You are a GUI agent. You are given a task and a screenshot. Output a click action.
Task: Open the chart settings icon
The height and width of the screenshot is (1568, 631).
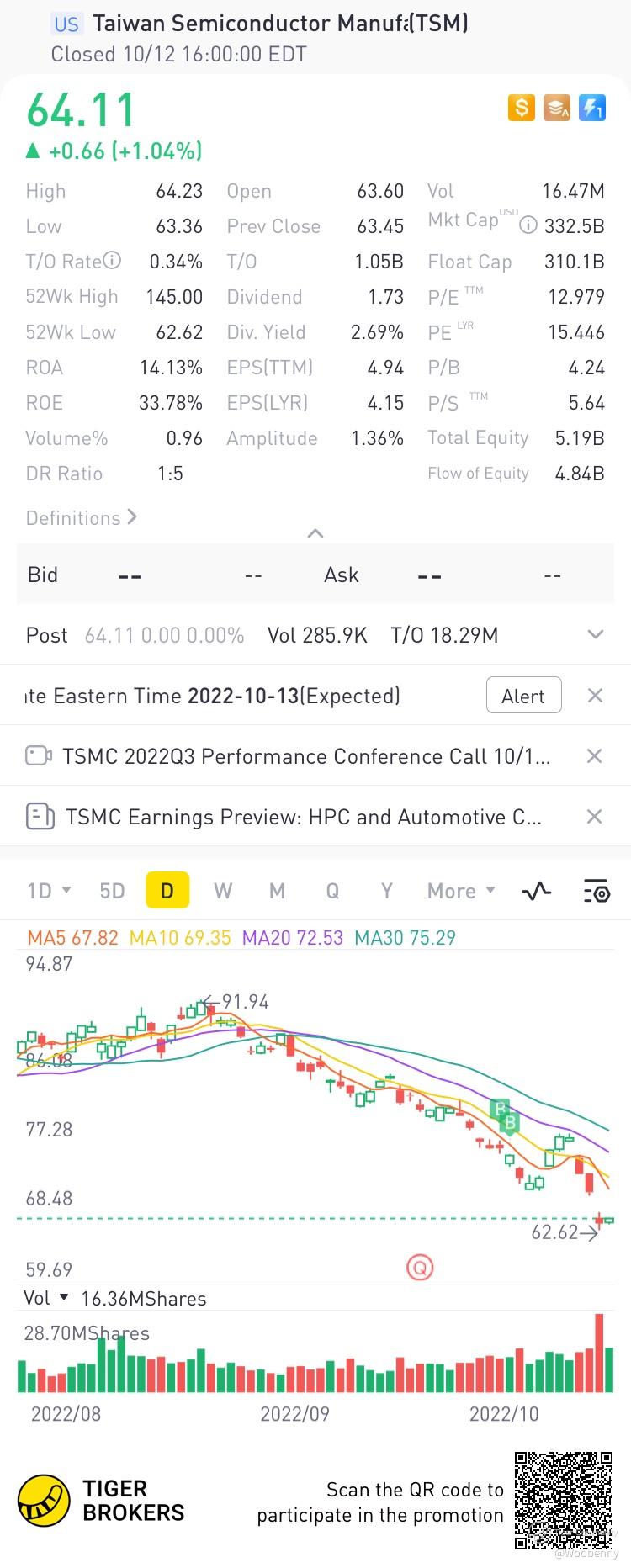596,891
